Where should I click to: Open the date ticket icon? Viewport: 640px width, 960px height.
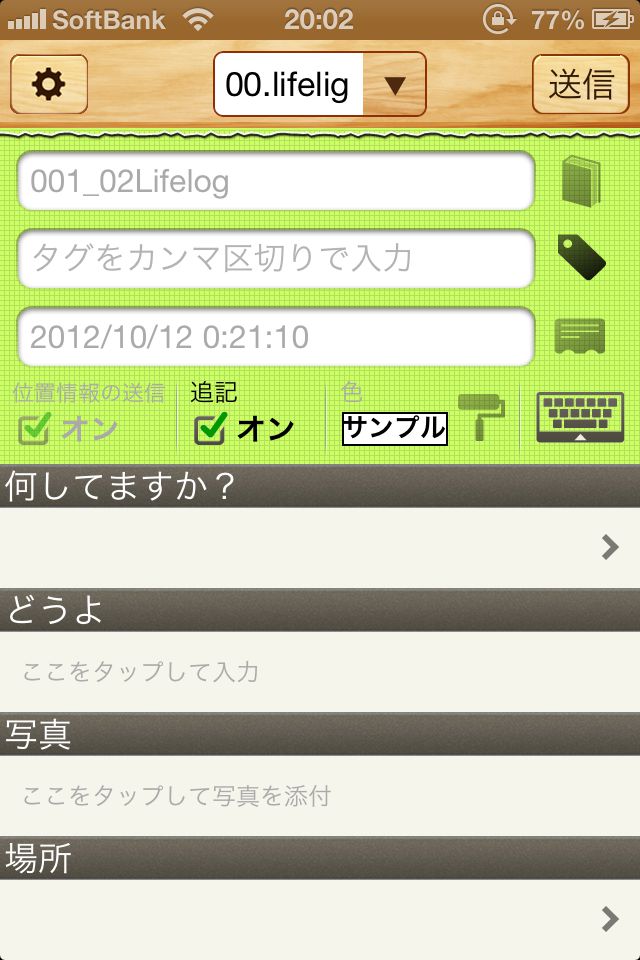[580, 336]
